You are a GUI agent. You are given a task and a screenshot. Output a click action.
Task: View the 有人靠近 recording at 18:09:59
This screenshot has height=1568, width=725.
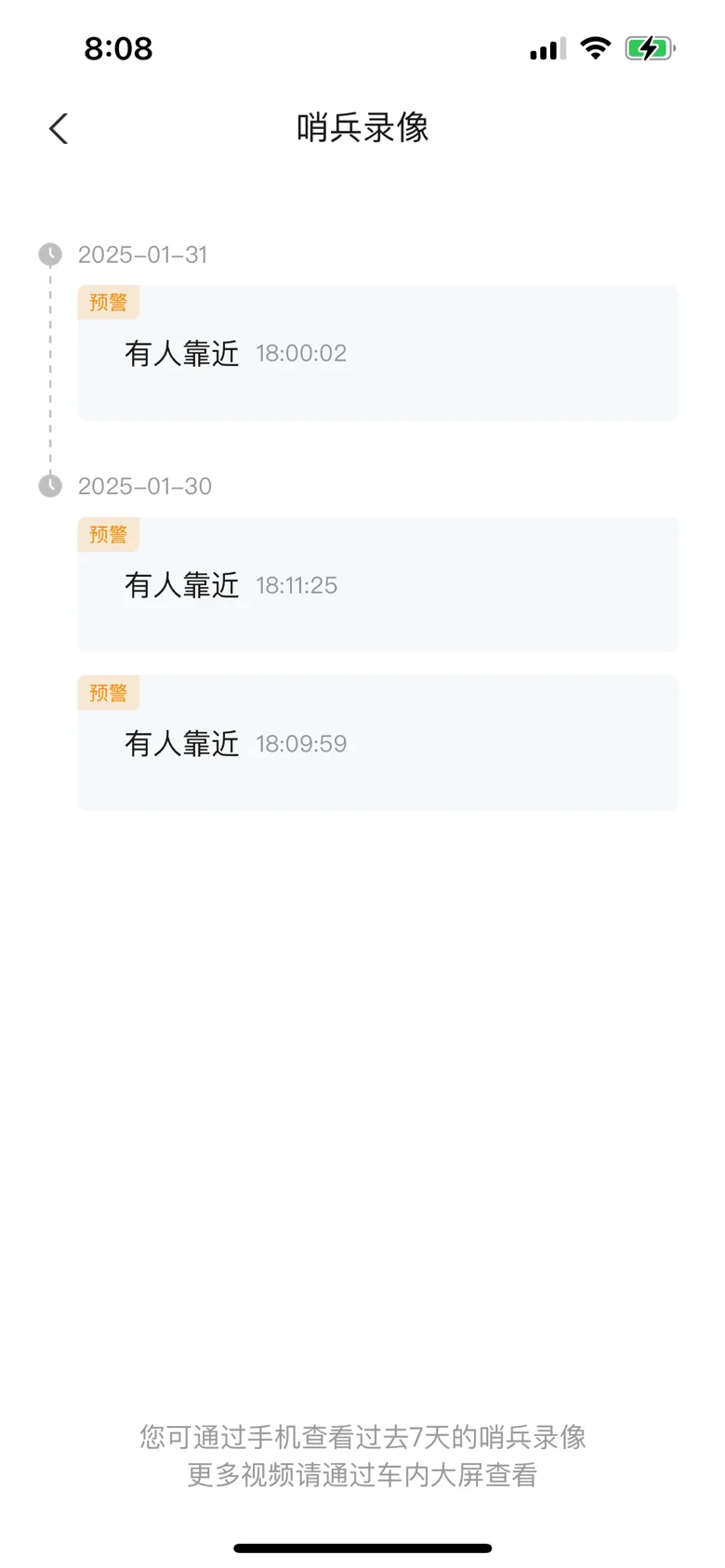click(377, 743)
